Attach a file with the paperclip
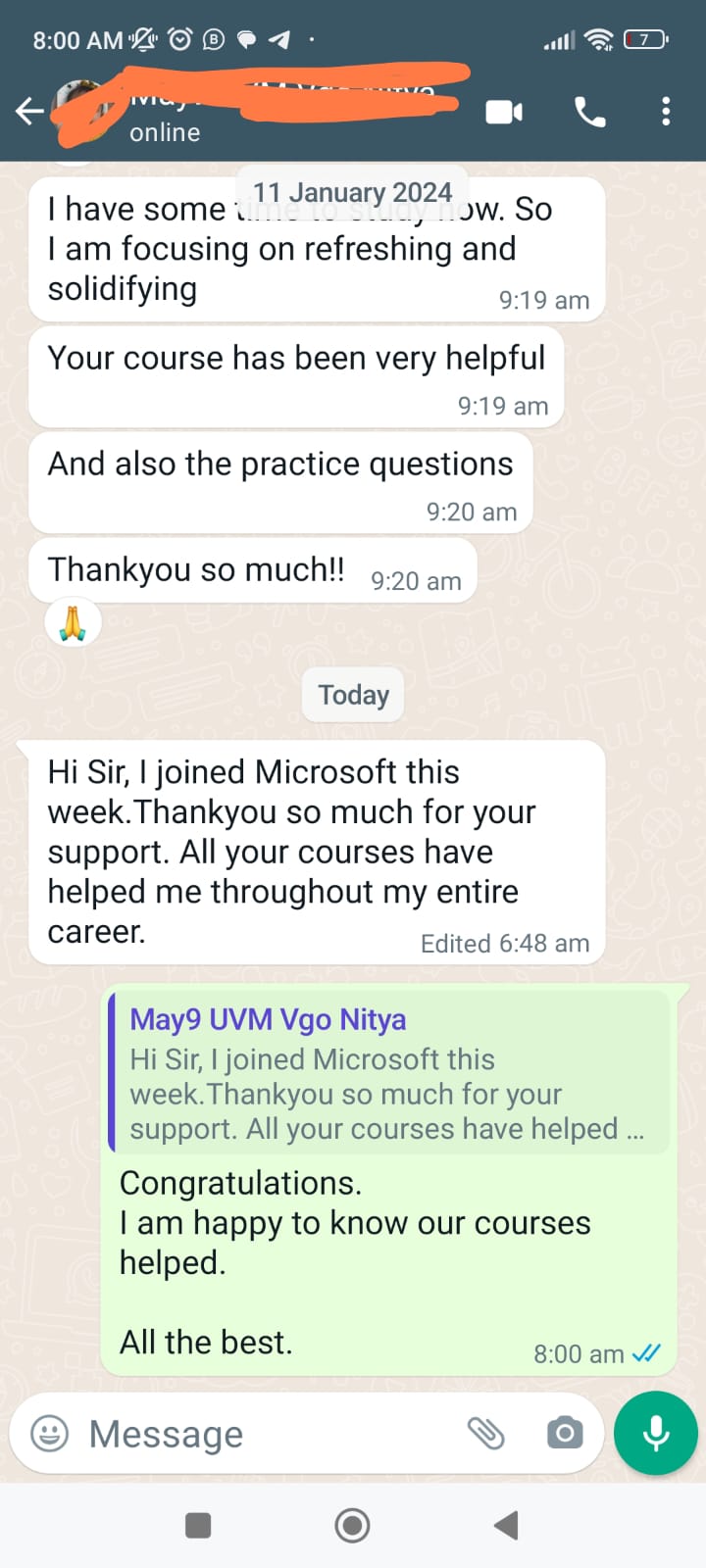This screenshot has height=1568, width=706. [x=485, y=1434]
